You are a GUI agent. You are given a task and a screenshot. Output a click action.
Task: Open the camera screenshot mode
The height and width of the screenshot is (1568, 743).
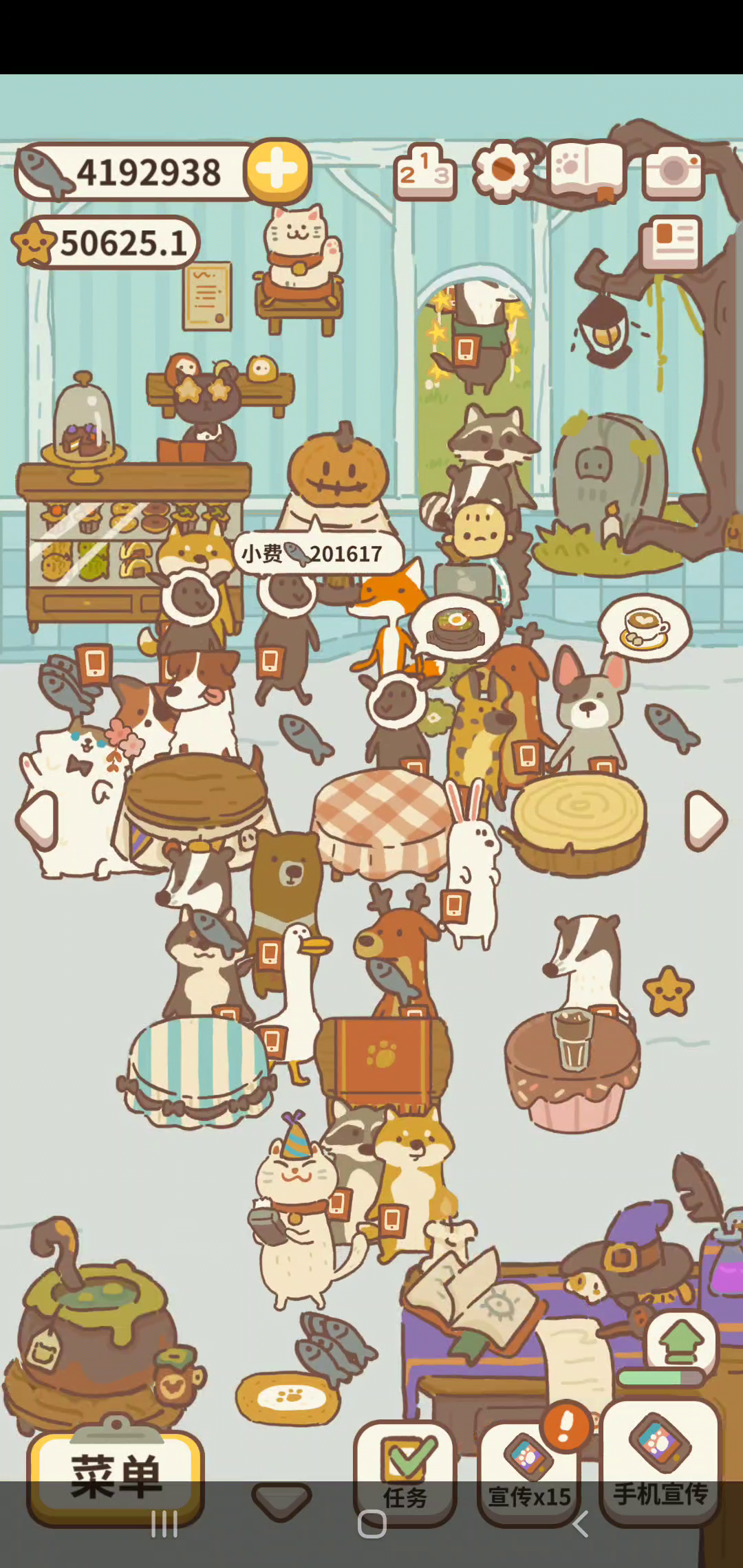pyautogui.click(x=674, y=171)
